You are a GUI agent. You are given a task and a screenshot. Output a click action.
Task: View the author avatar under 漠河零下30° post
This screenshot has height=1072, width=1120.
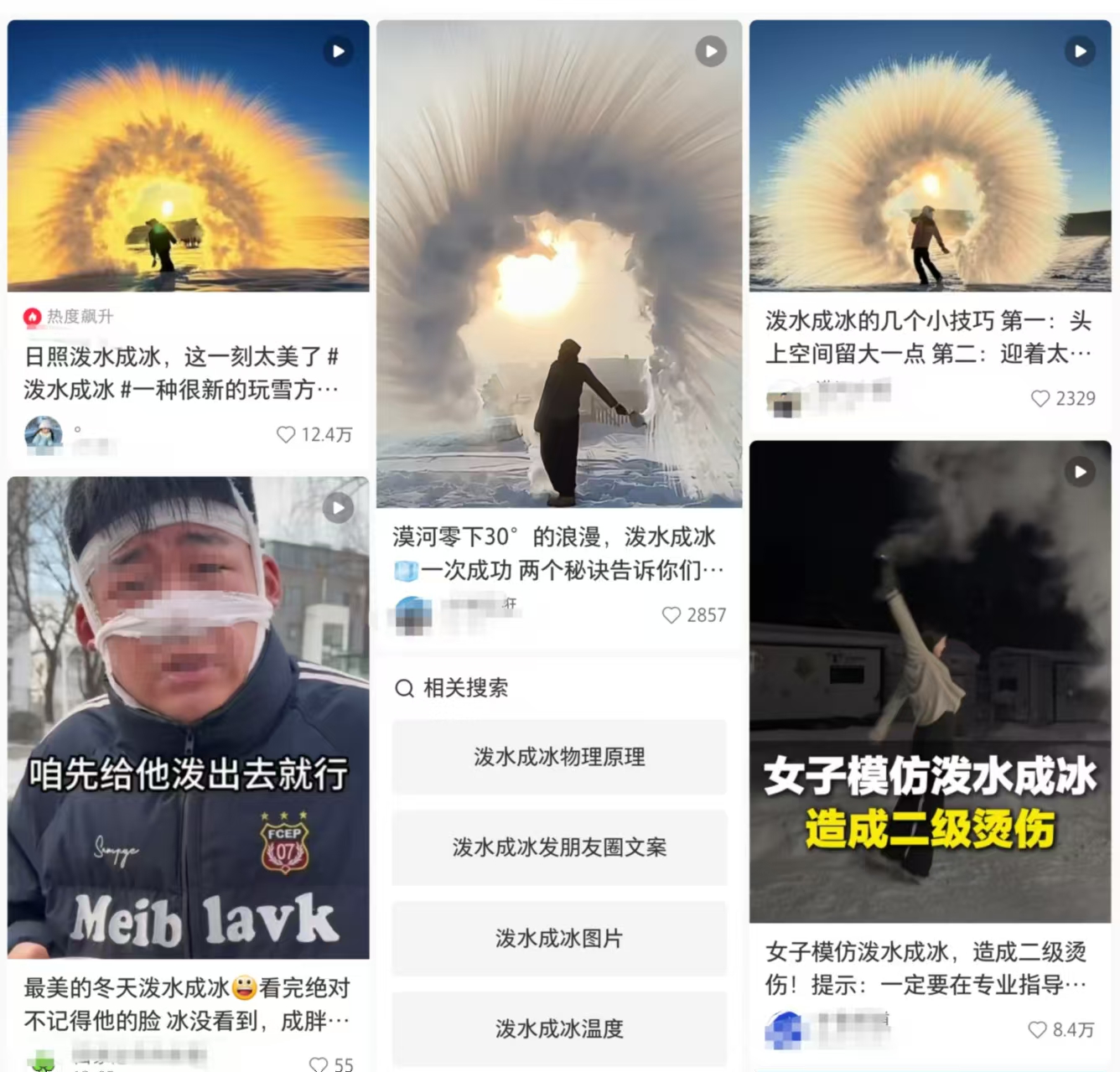pyautogui.click(x=413, y=615)
